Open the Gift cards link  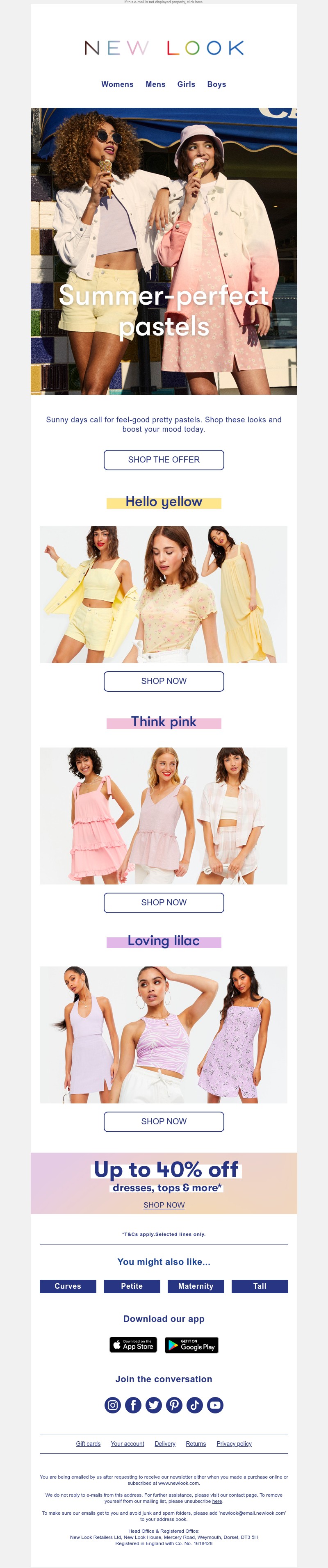tap(88, 1444)
